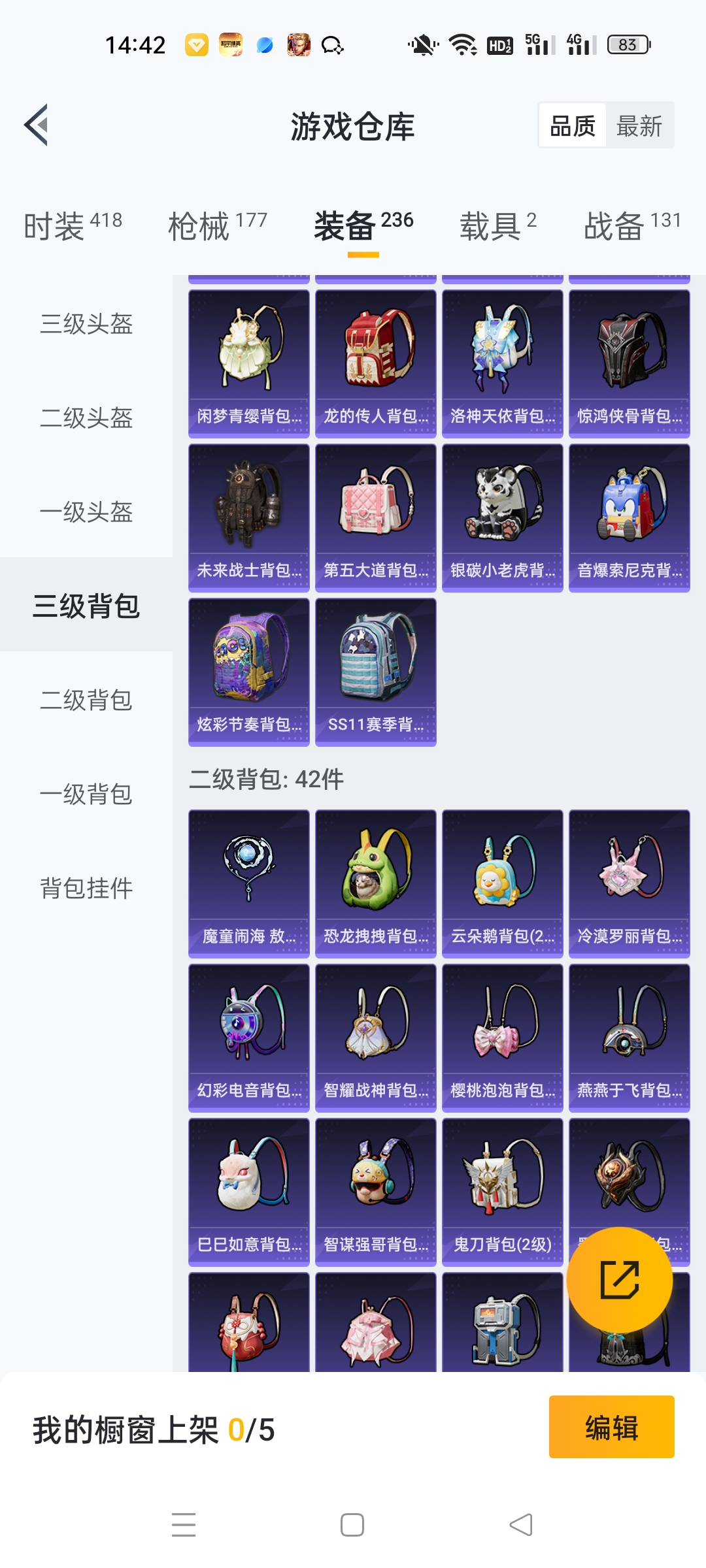The image size is (706, 1568).
Task: Open the 银碳小老虎背包 item
Action: (x=502, y=517)
